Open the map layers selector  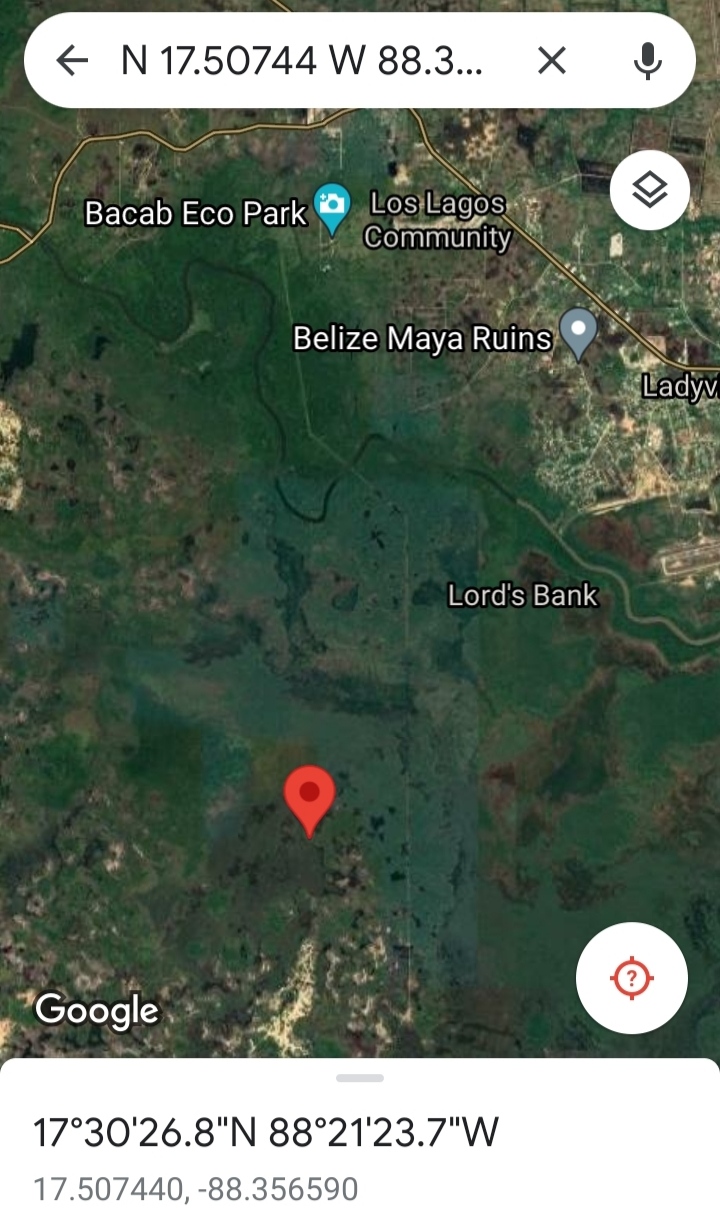point(650,190)
